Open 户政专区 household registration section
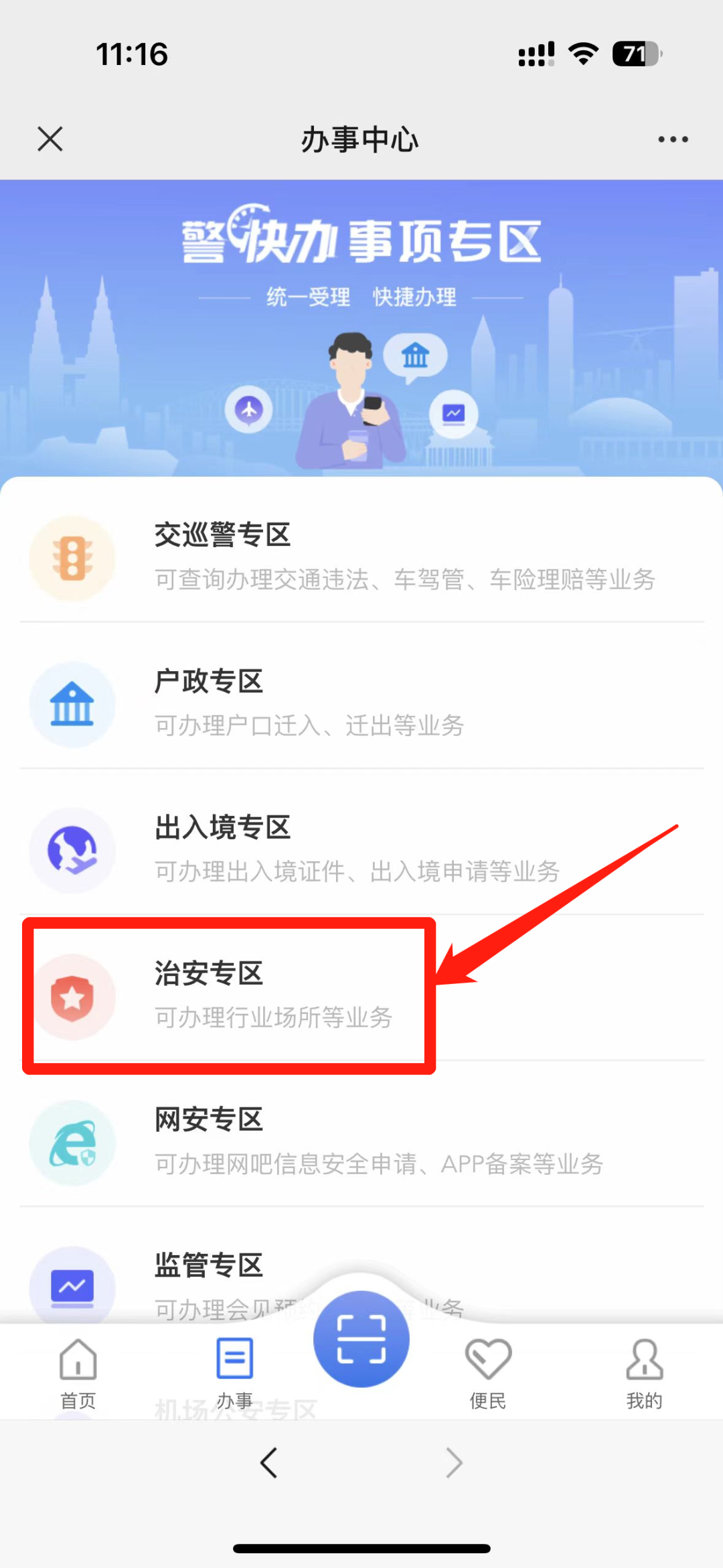Image resolution: width=723 pixels, height=1568 pixels. [x=361, y=703]
